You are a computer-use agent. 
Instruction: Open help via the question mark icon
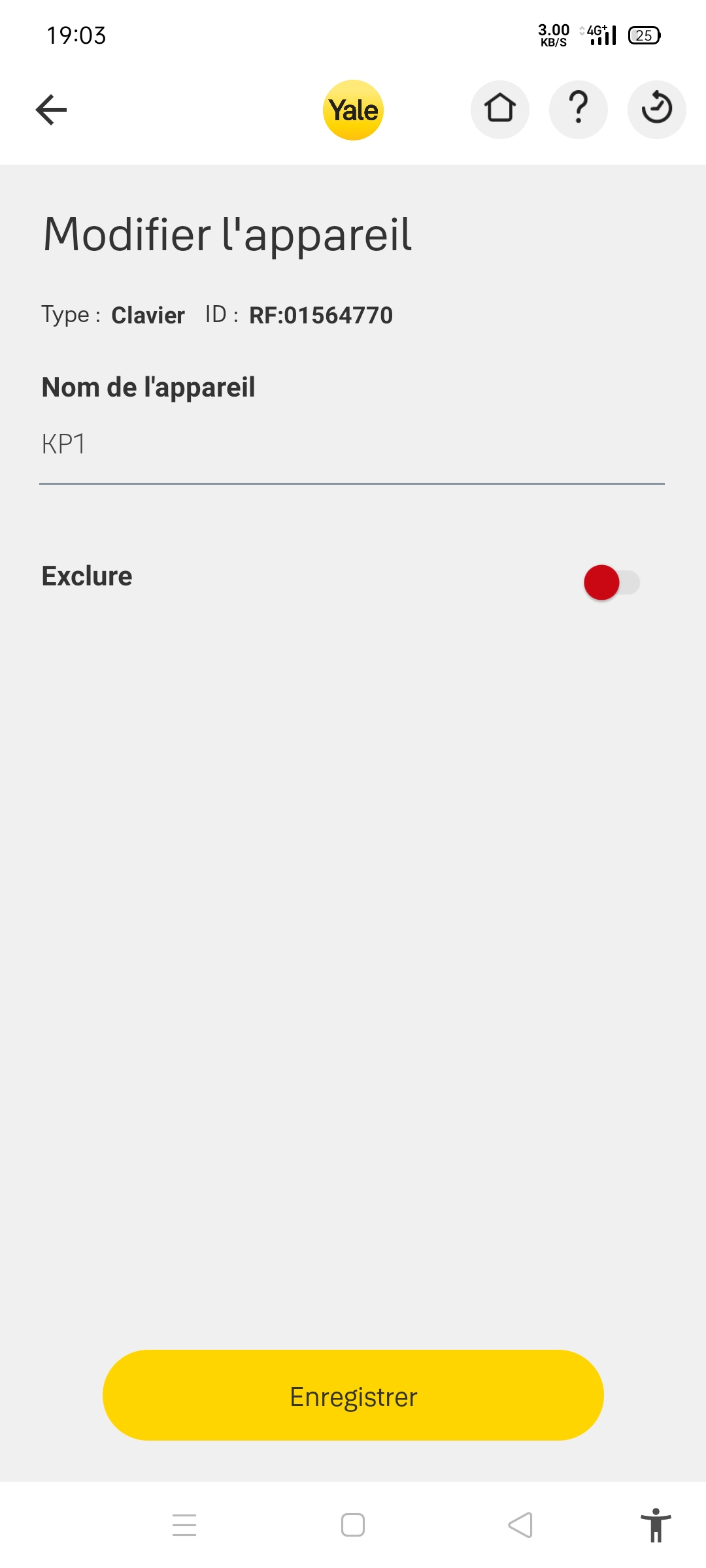(579, 110)
